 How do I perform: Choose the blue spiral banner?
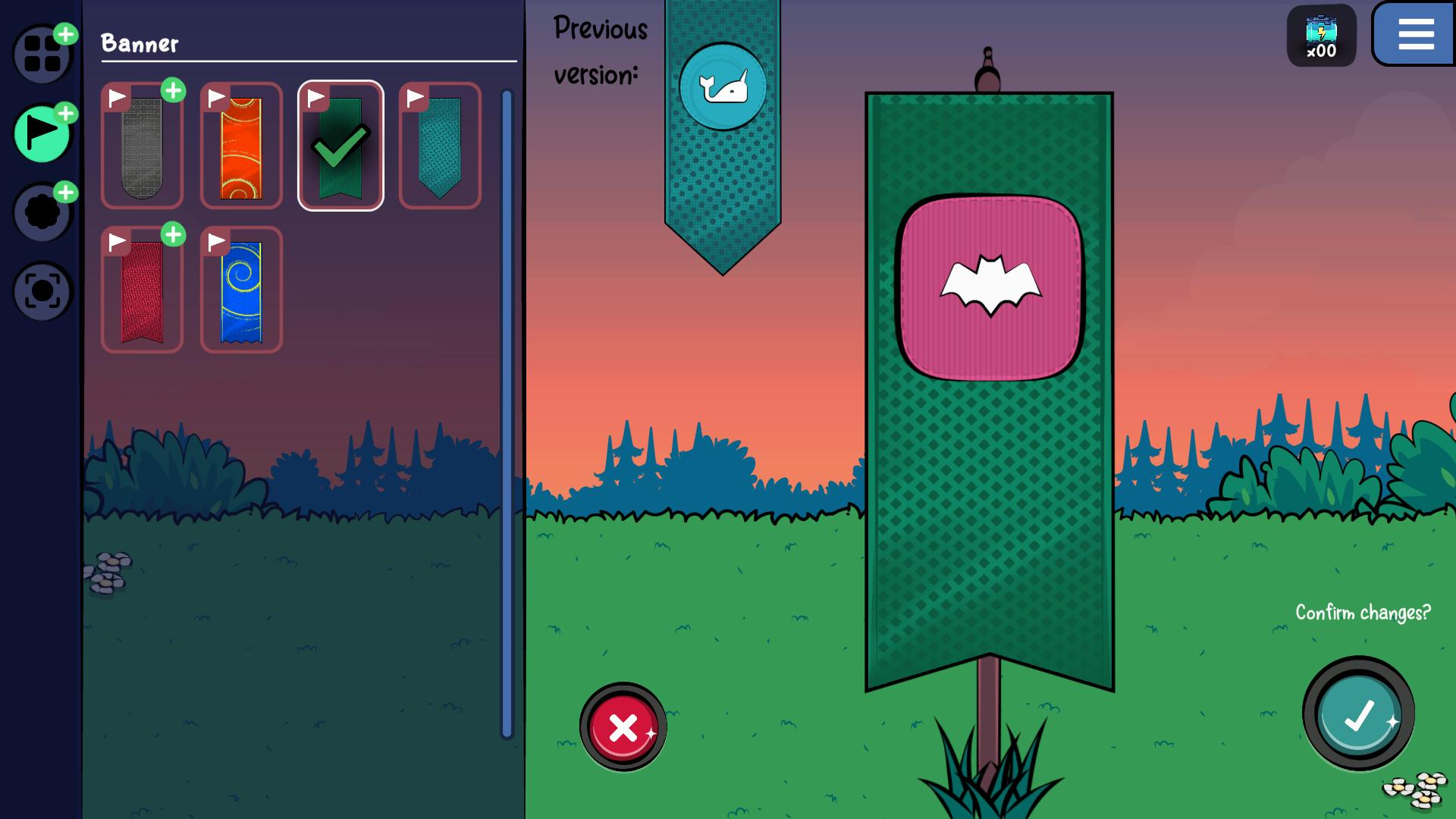(241, 290)
